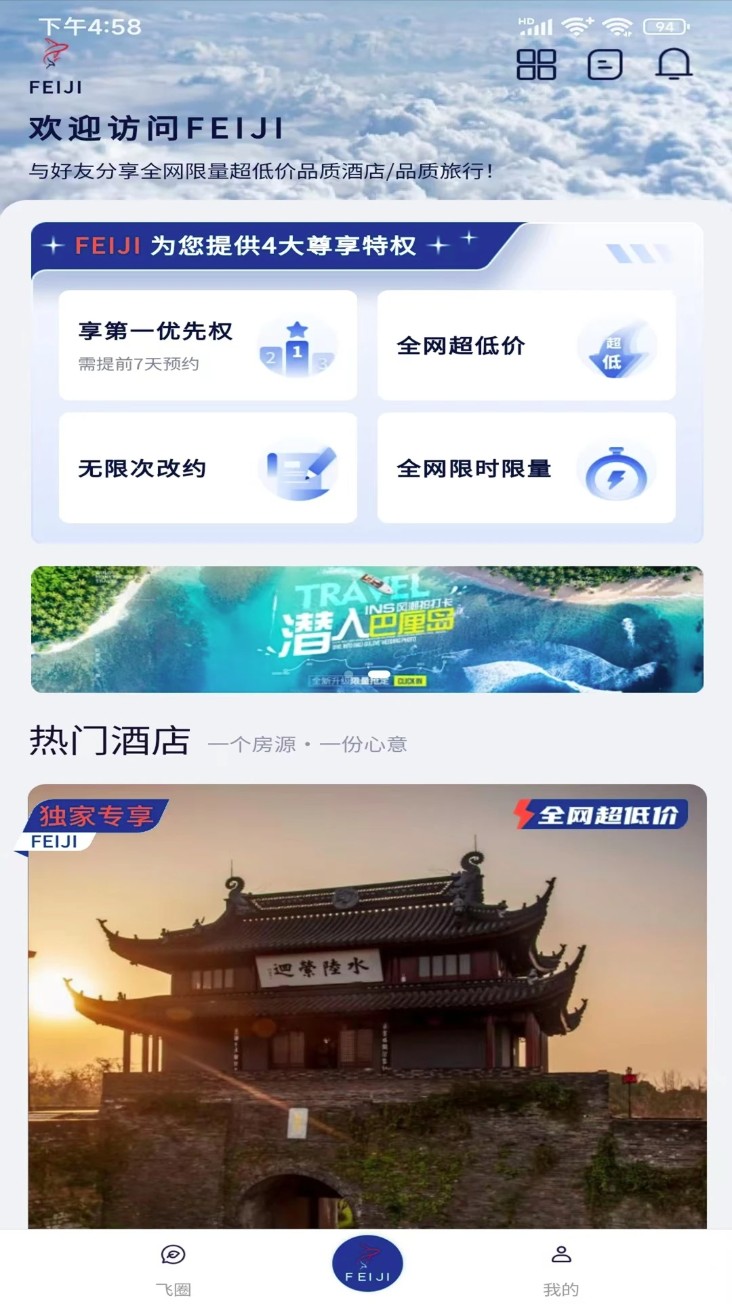This screenshot has width=732, height=1304.
Task: Open the 全网限时限量 privilege card
Action: point(526,468)
